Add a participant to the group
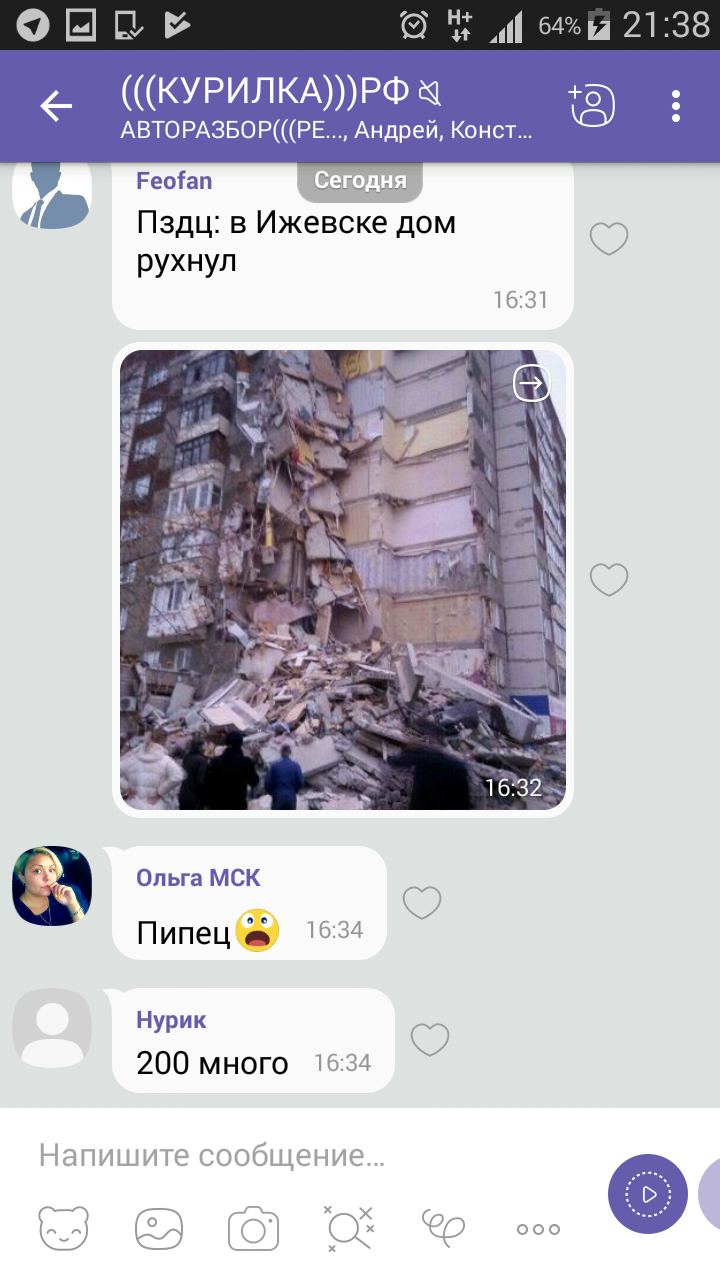 pos(592,105)
